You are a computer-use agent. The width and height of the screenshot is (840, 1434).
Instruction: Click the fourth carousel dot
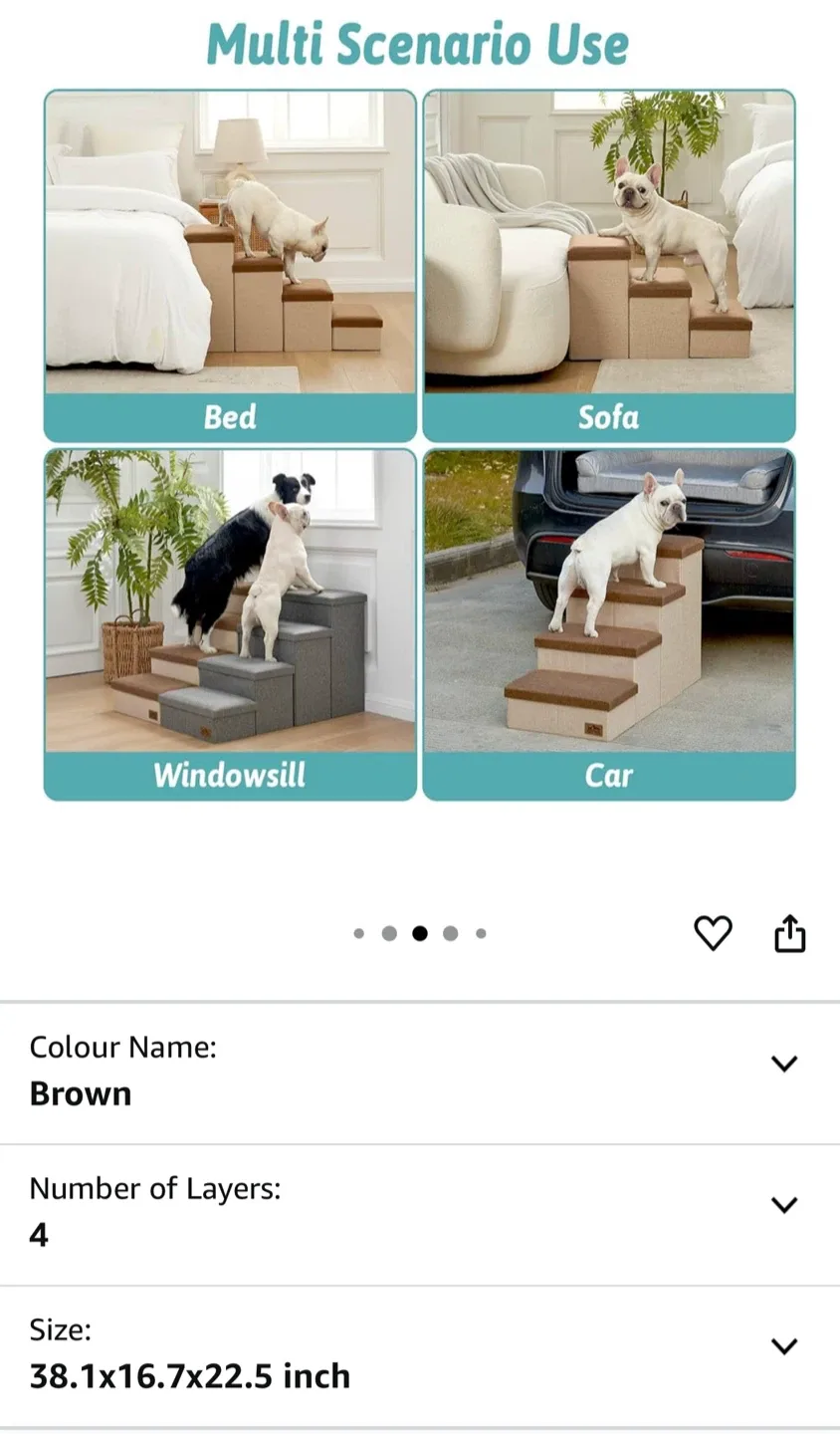(x=450, y=933)
